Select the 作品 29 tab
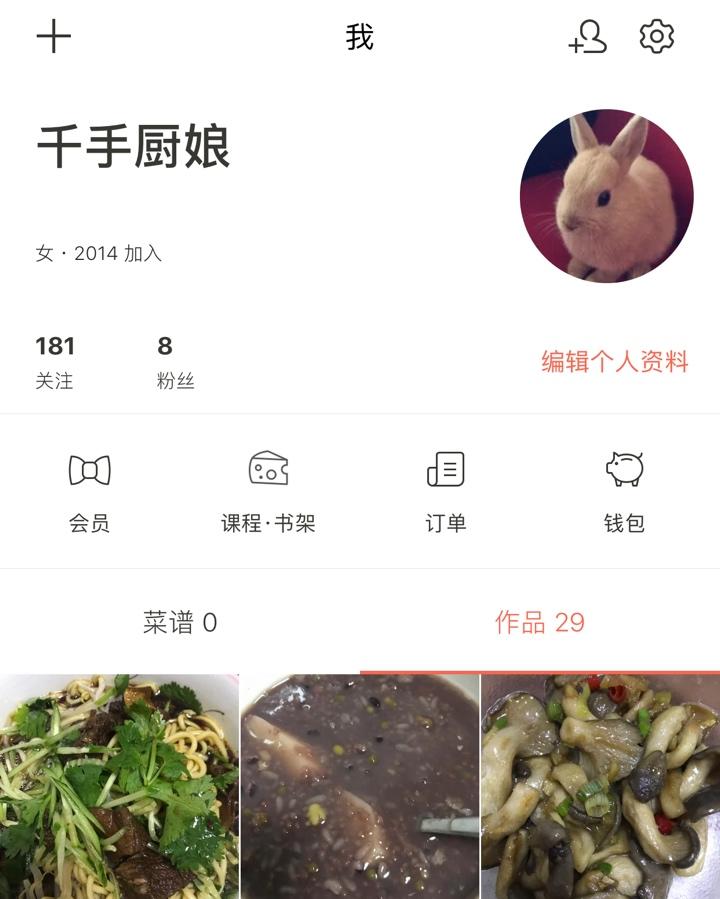Screen dimensions: 720x899 540,623
